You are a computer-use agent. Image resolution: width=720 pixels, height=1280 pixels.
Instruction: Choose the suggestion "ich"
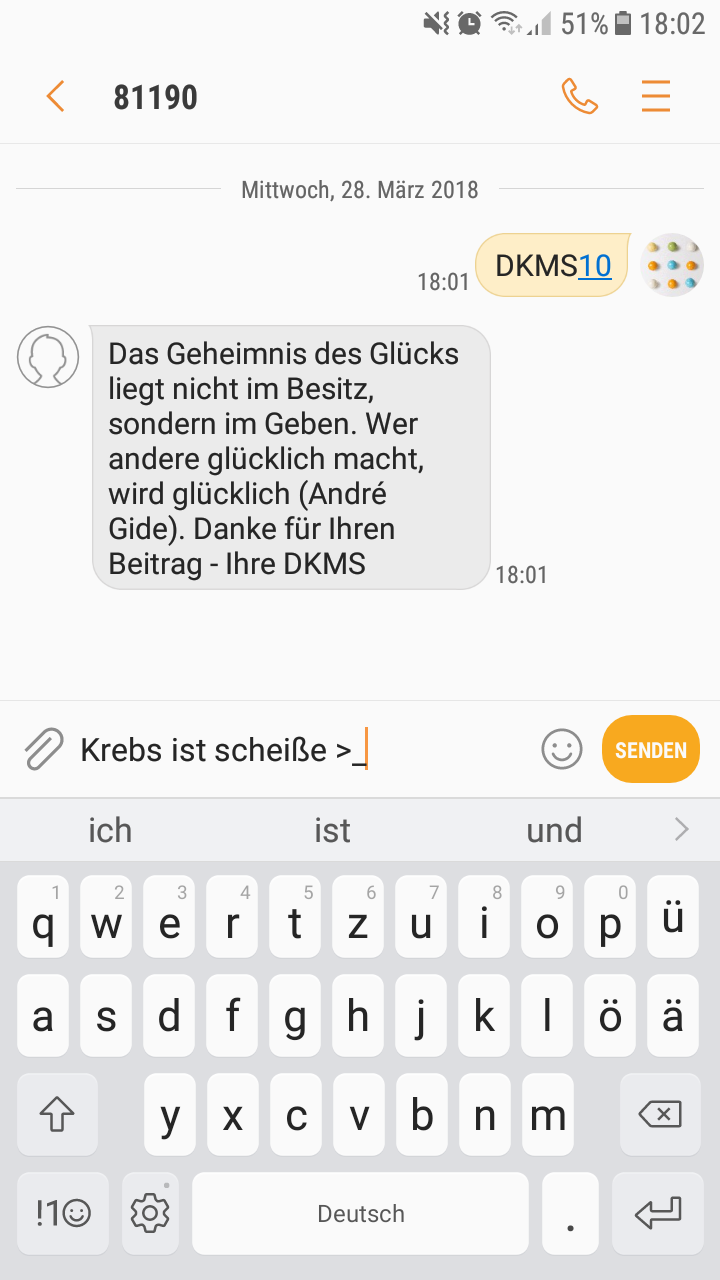click(110, 830)
